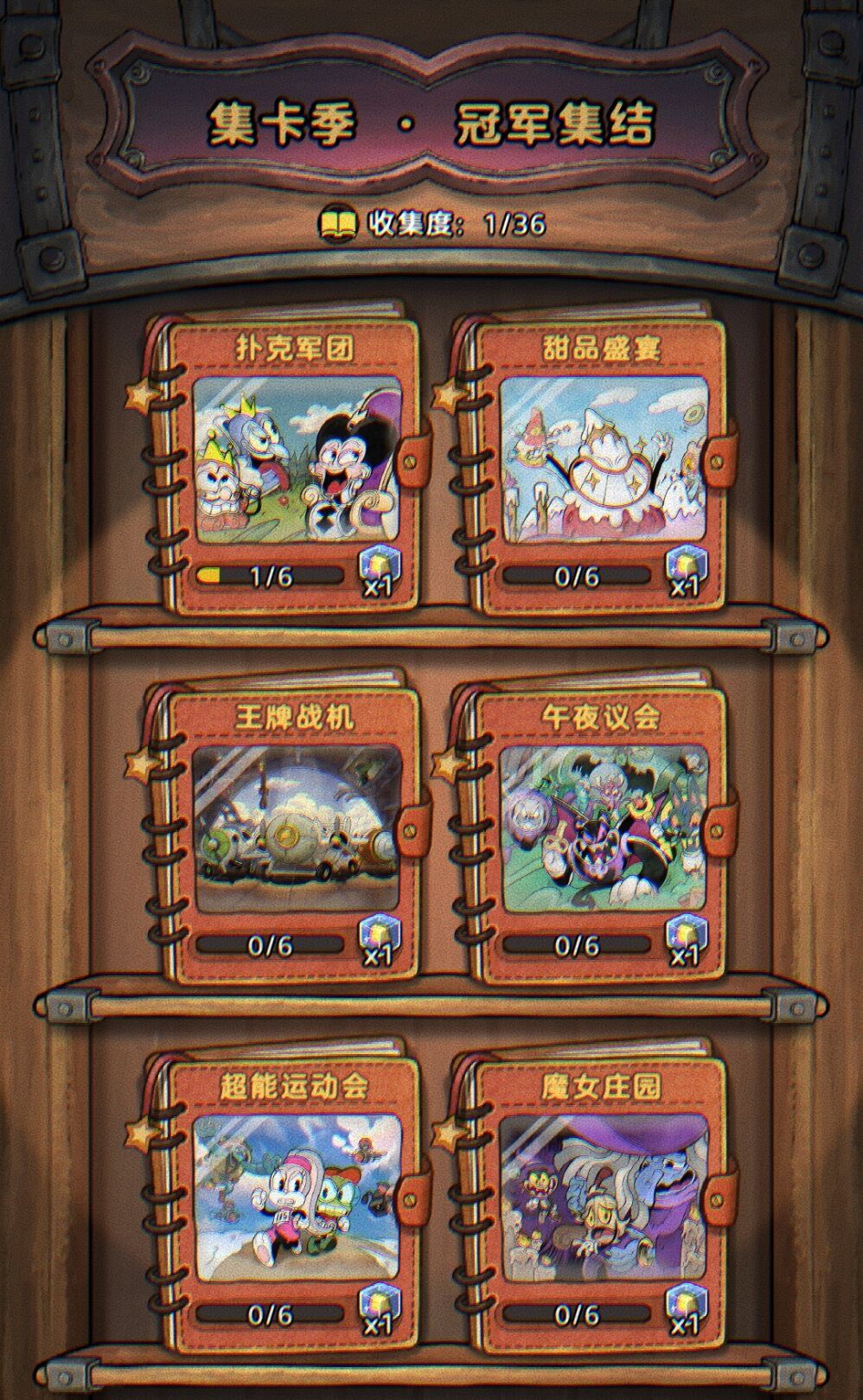Toggle the star badge on 王牌战机 album
Image resolution: width=863 pixels, height=1400 pixels.
tap(141, 764)
